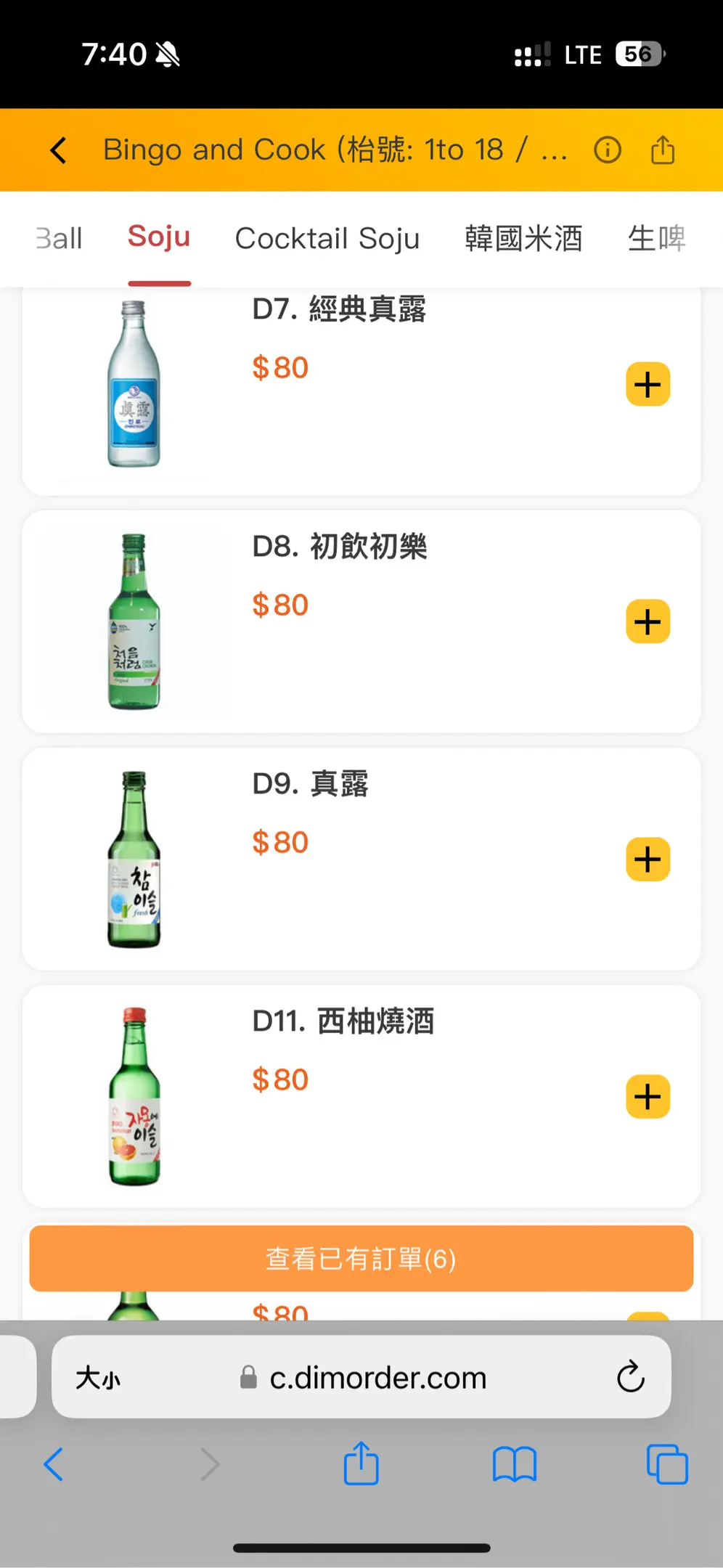Open the restaurant info icon
Screen dimensions: 723x1568
tap(607, 150)
